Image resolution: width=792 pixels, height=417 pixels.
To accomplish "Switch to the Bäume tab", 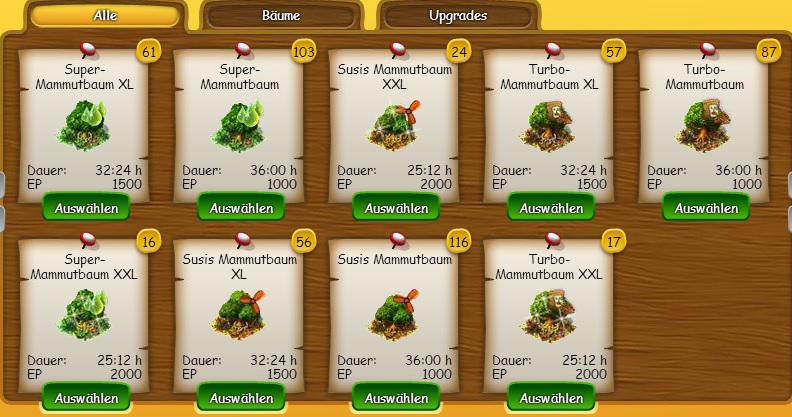I will coord(280,17).
